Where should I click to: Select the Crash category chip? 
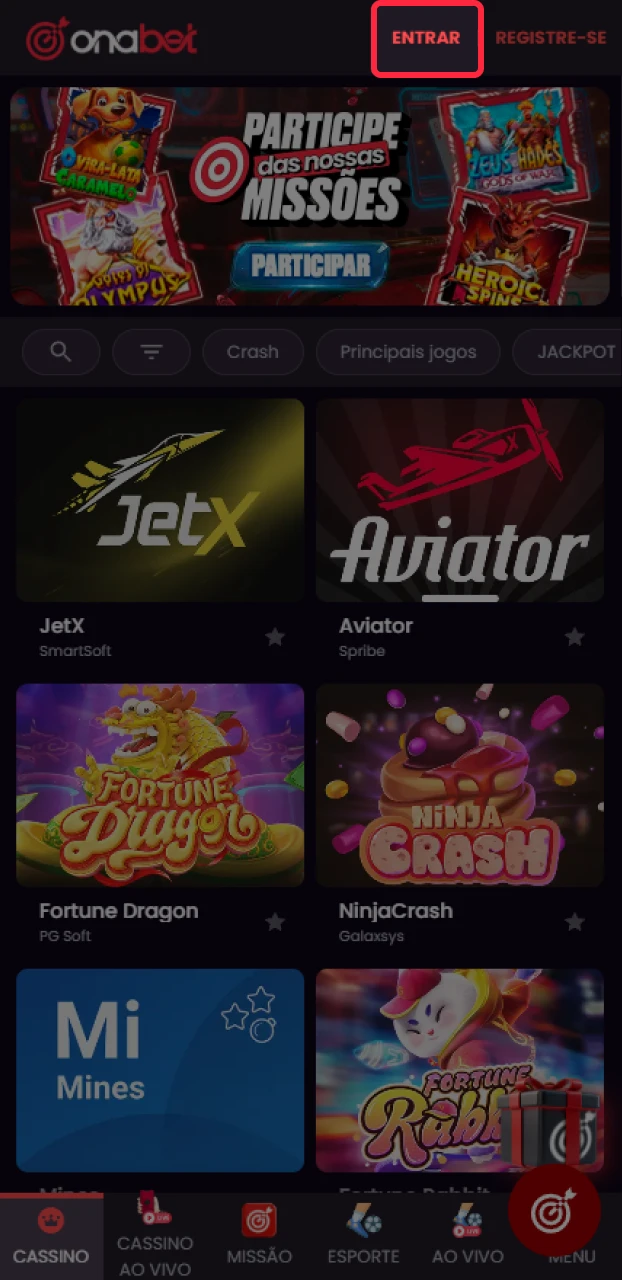click(x=252, y=352)
